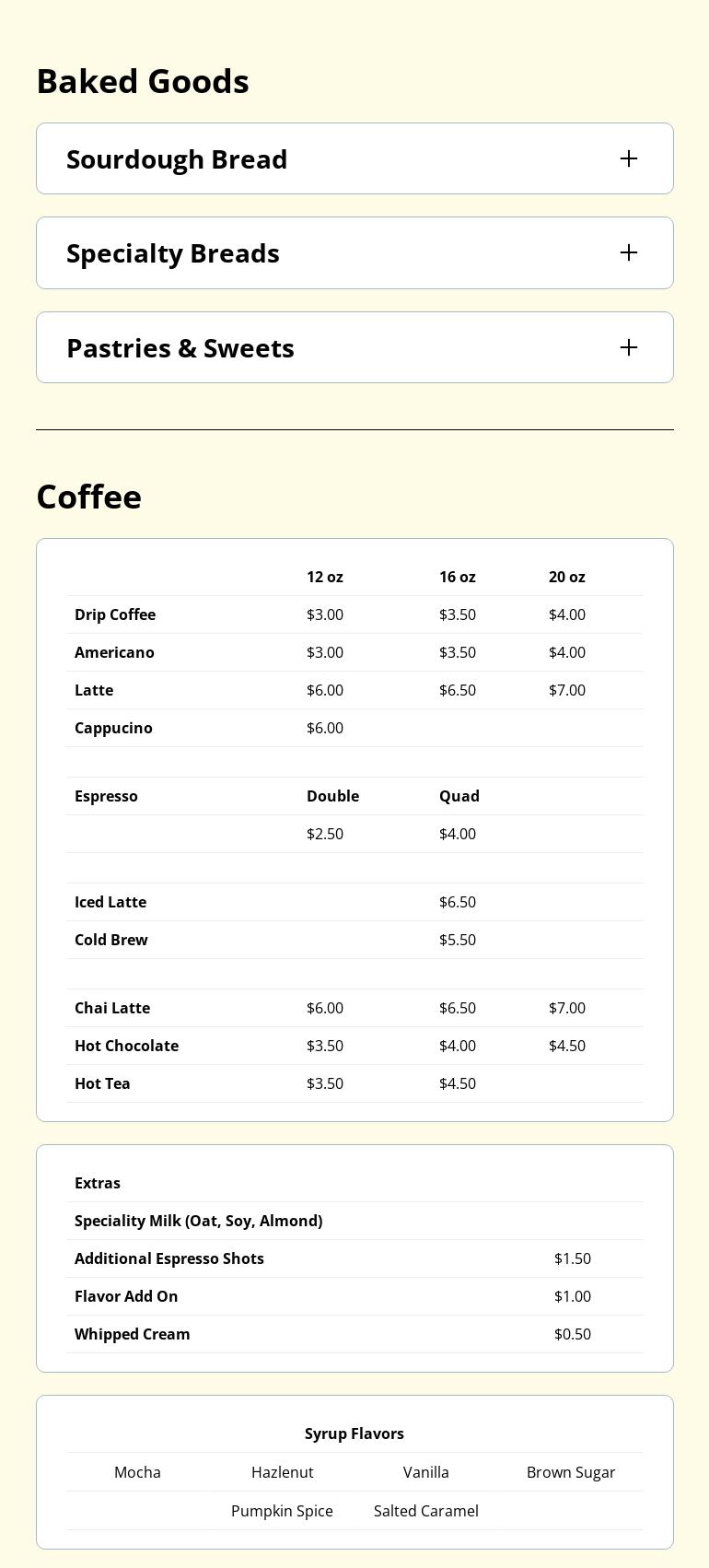Click the plus icon beside Sourdough Bread

pos(629,158)
